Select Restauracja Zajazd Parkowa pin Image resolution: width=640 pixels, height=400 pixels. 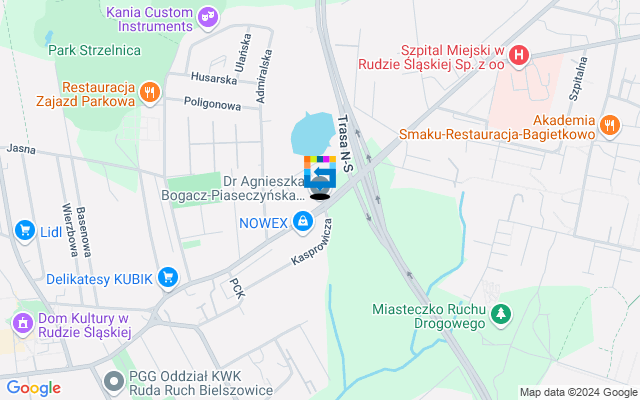point(149,93)
